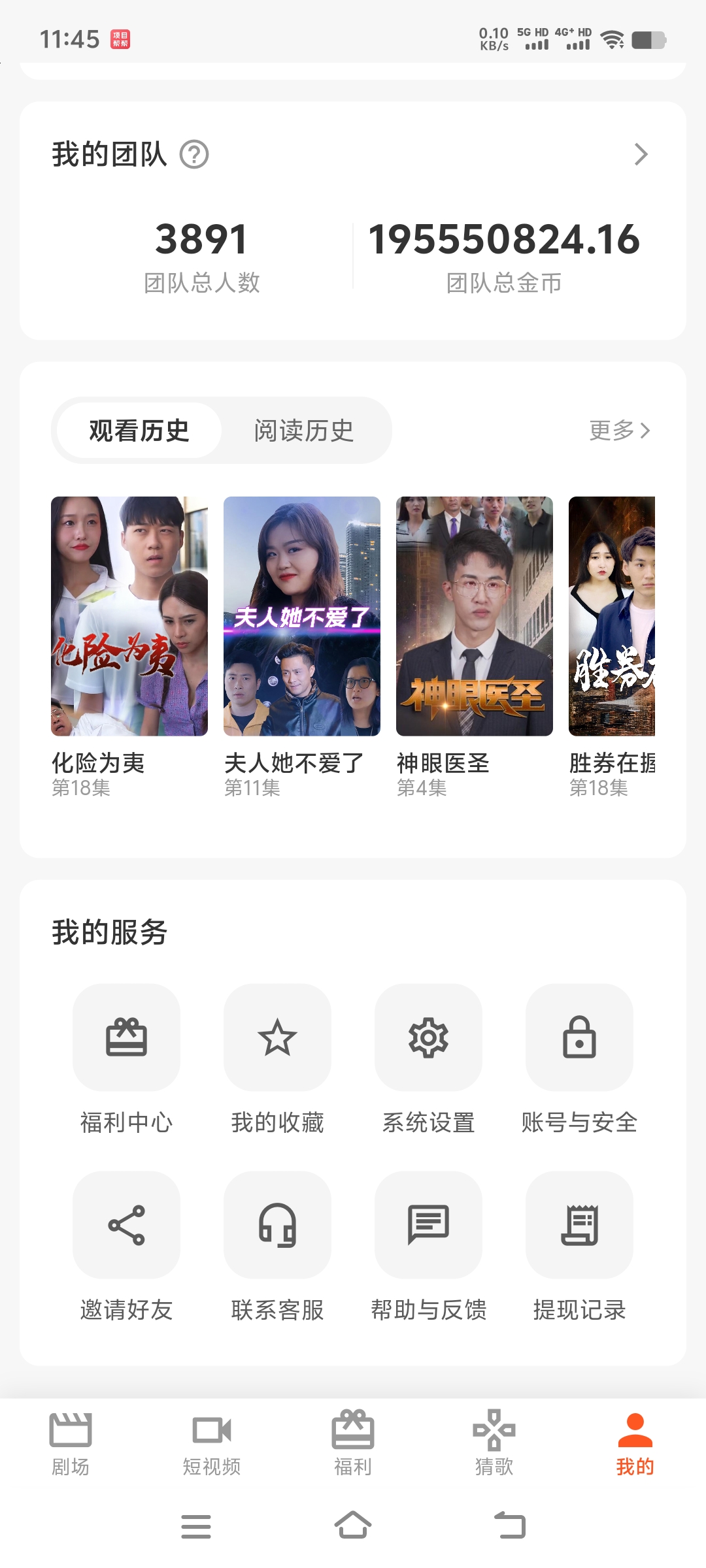Contact 联系客服 via the headset icon
706x1568 pixels.
click(x=277, y=1226)
